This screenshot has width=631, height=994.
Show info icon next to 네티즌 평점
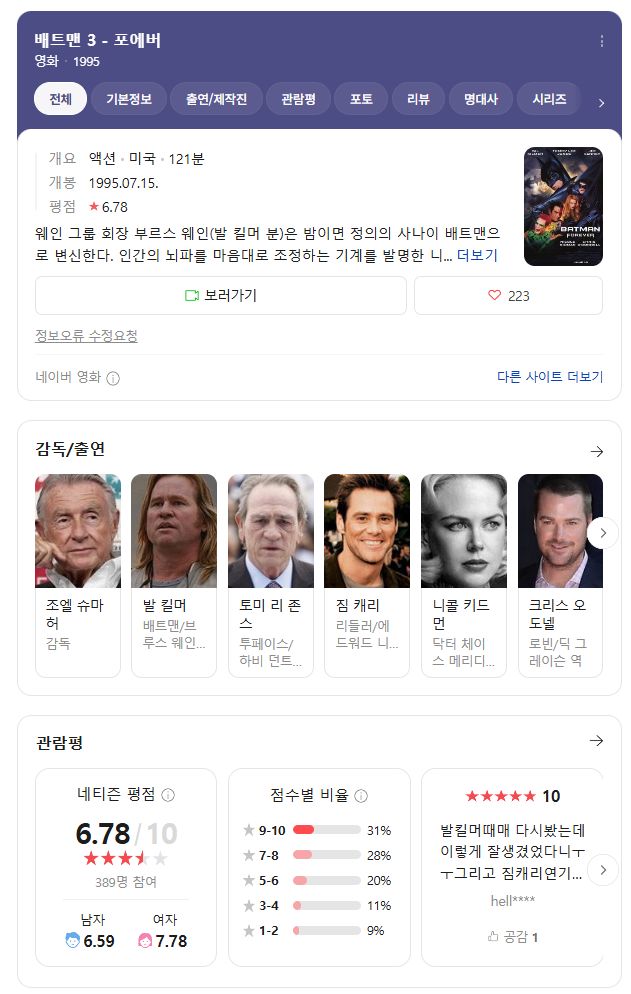168,795
